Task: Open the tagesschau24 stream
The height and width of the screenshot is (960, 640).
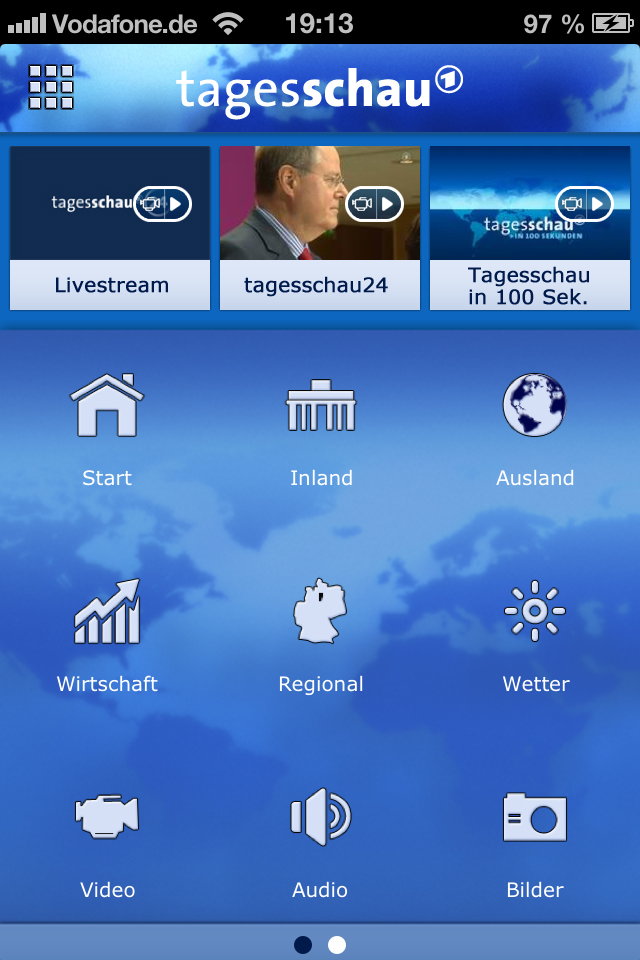Action: 320,227
